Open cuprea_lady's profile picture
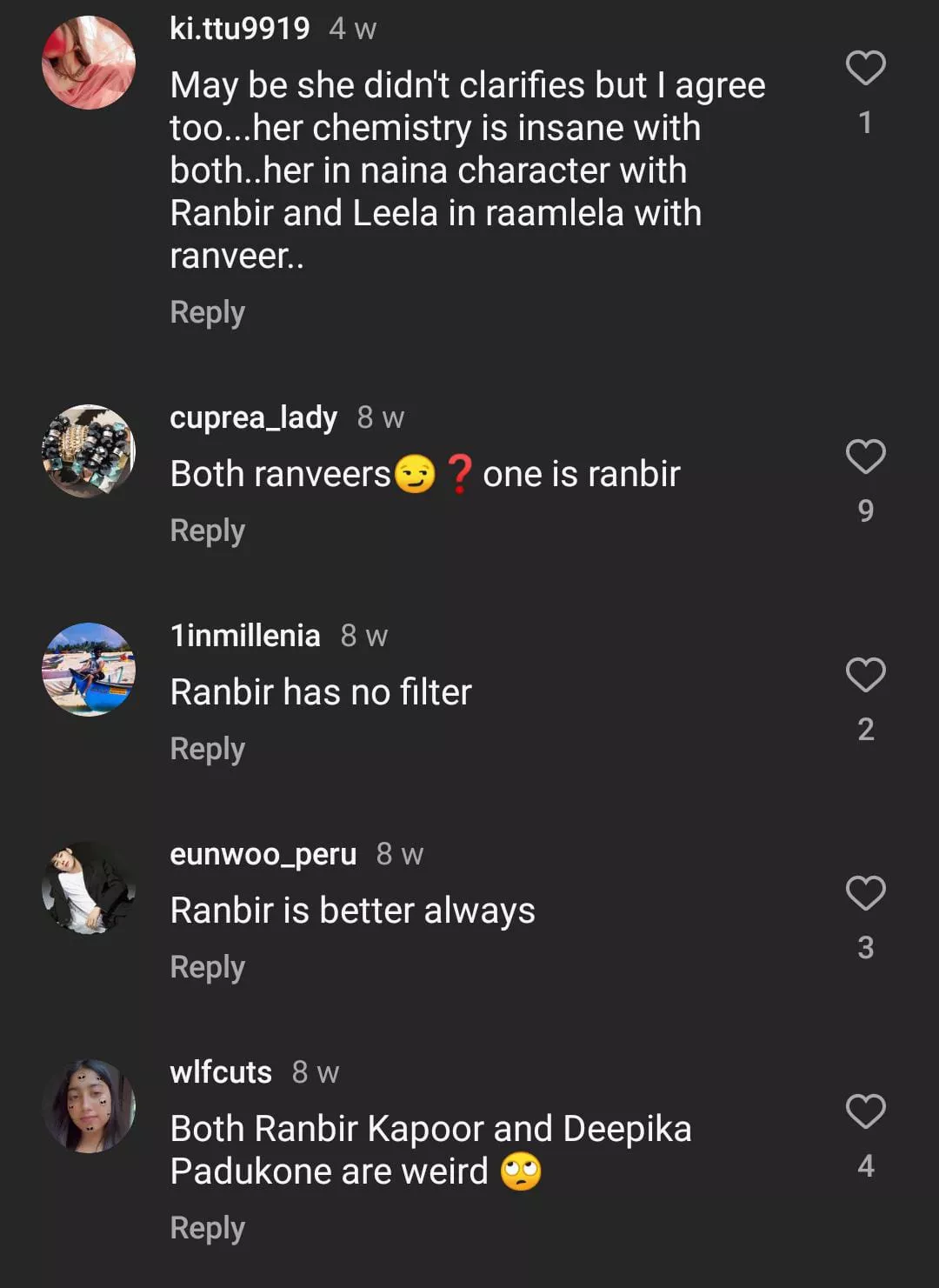 89,451
